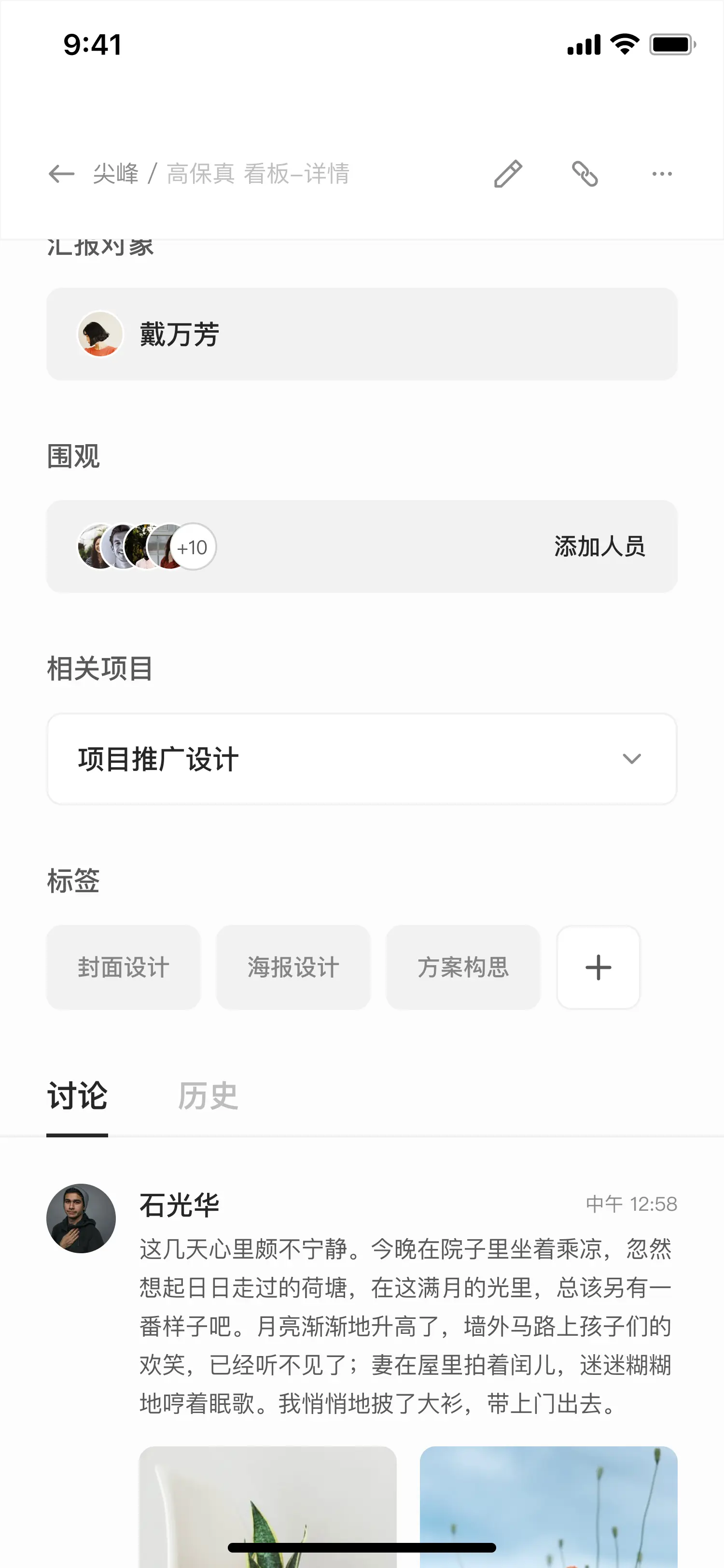Image resolution: width=724 pixels, height=1568 pixels.
Task: Select the 讨论 tab
Action: [77, 1096]
